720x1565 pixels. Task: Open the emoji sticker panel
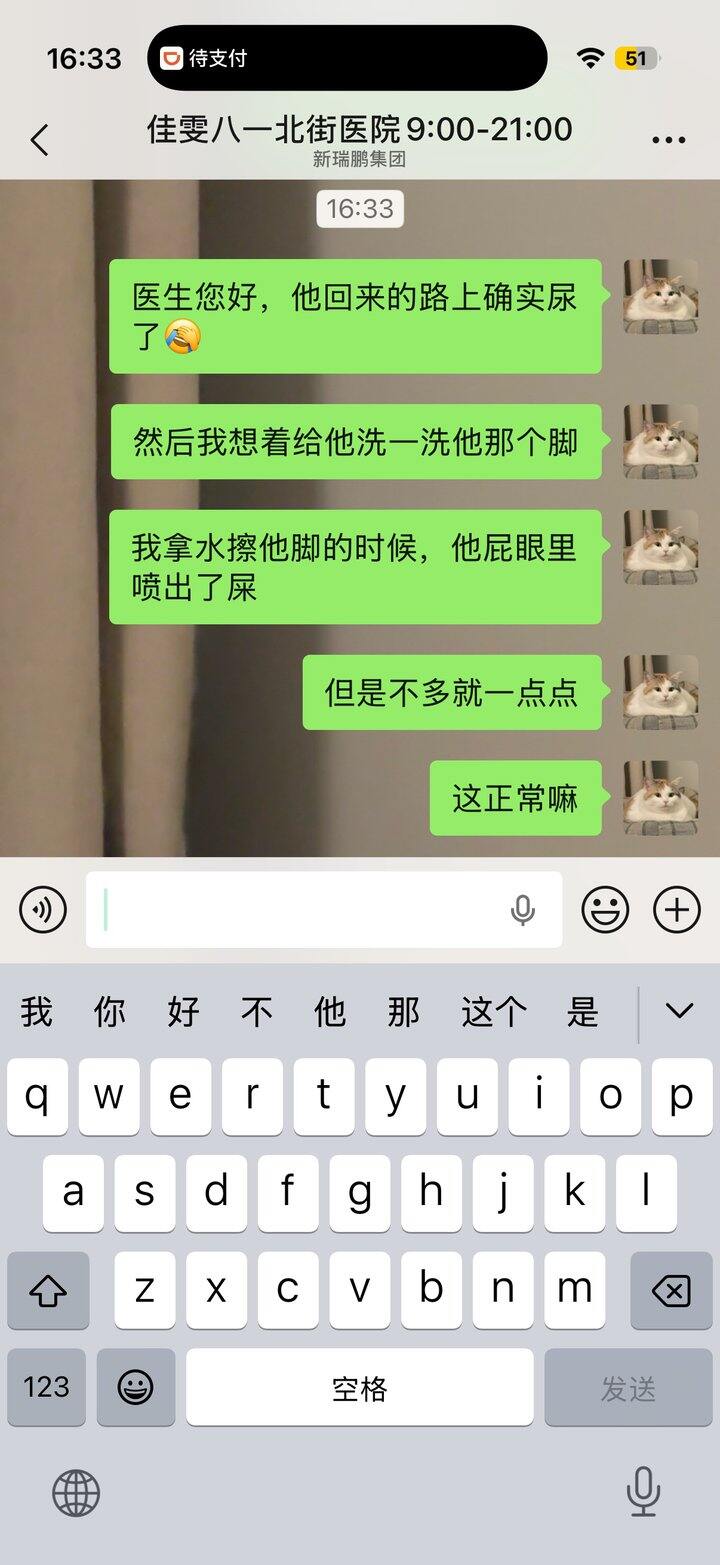click(x=605, y=910)
